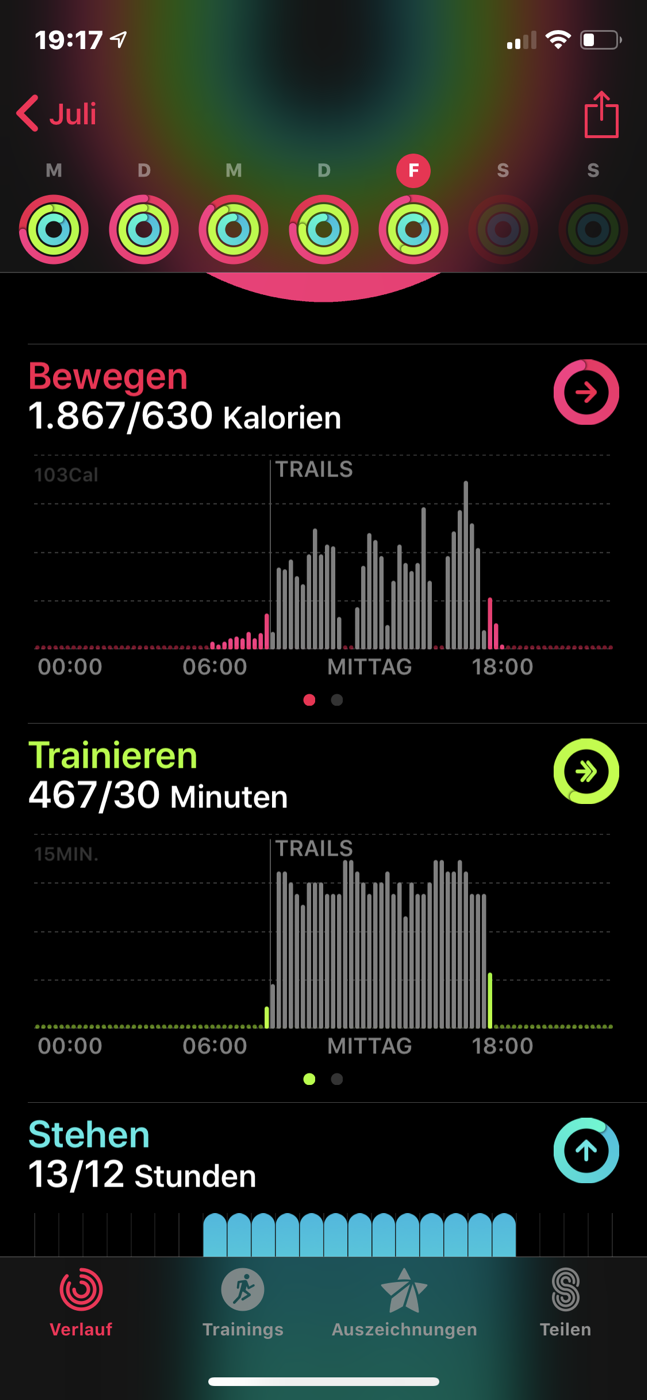This screenshot has width=647, height=1400.
Task: Share this day's activity summary
Action: coord(601,114)
